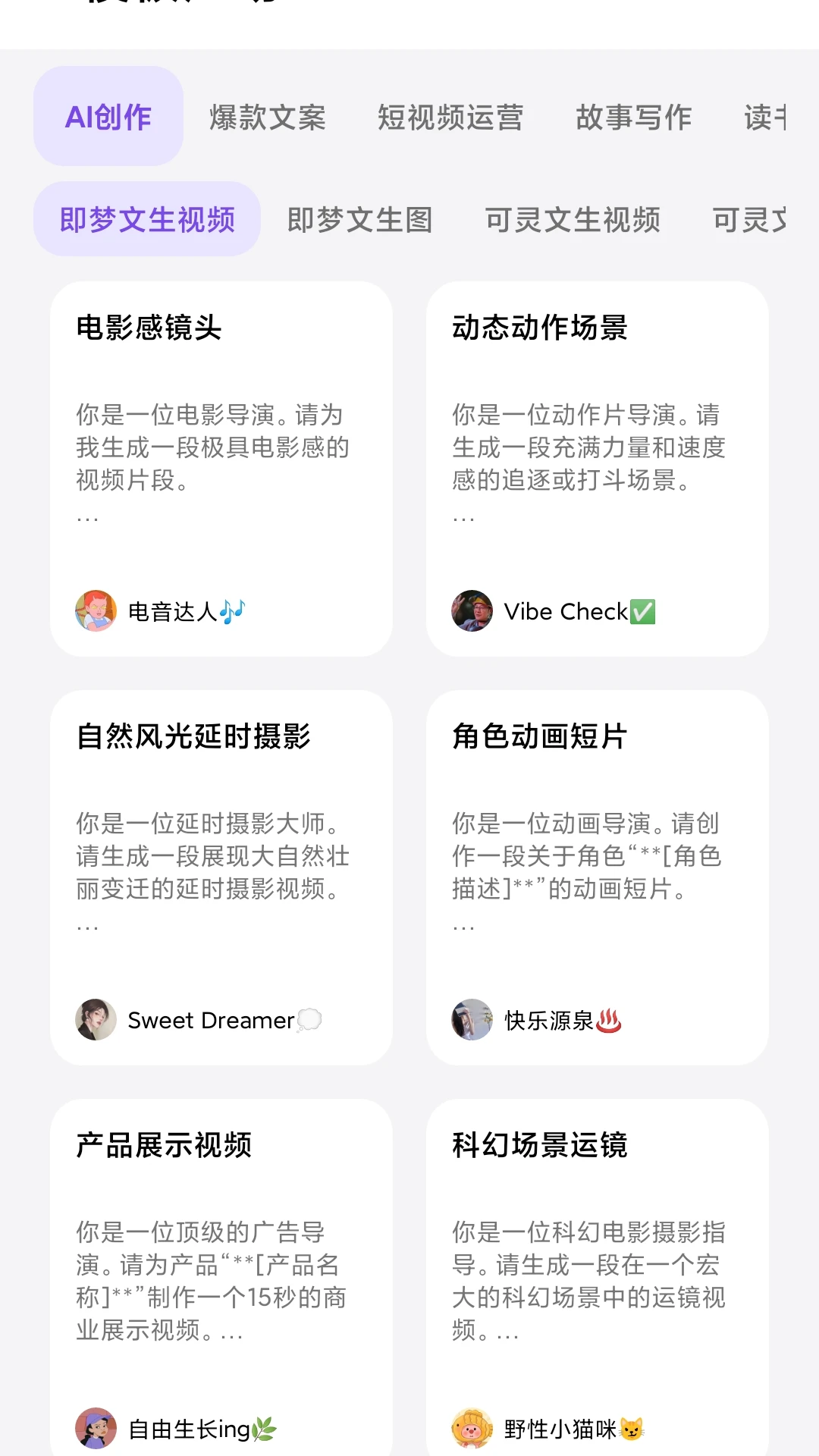Open Vibe Check✅'s user profile link

579,612
